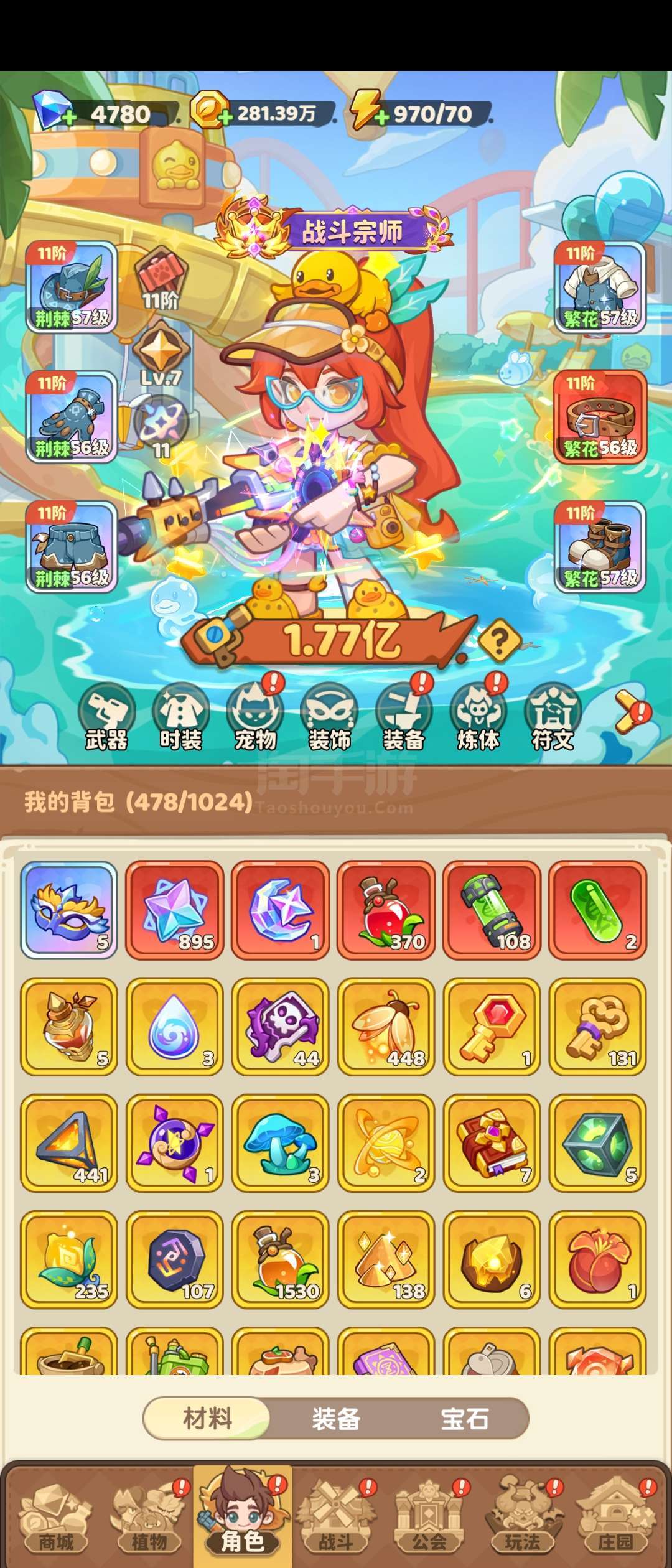Screen dimensions: 672x1568
Task: Switch to the 装备 backpack tab
Action: coord(336,1419)
